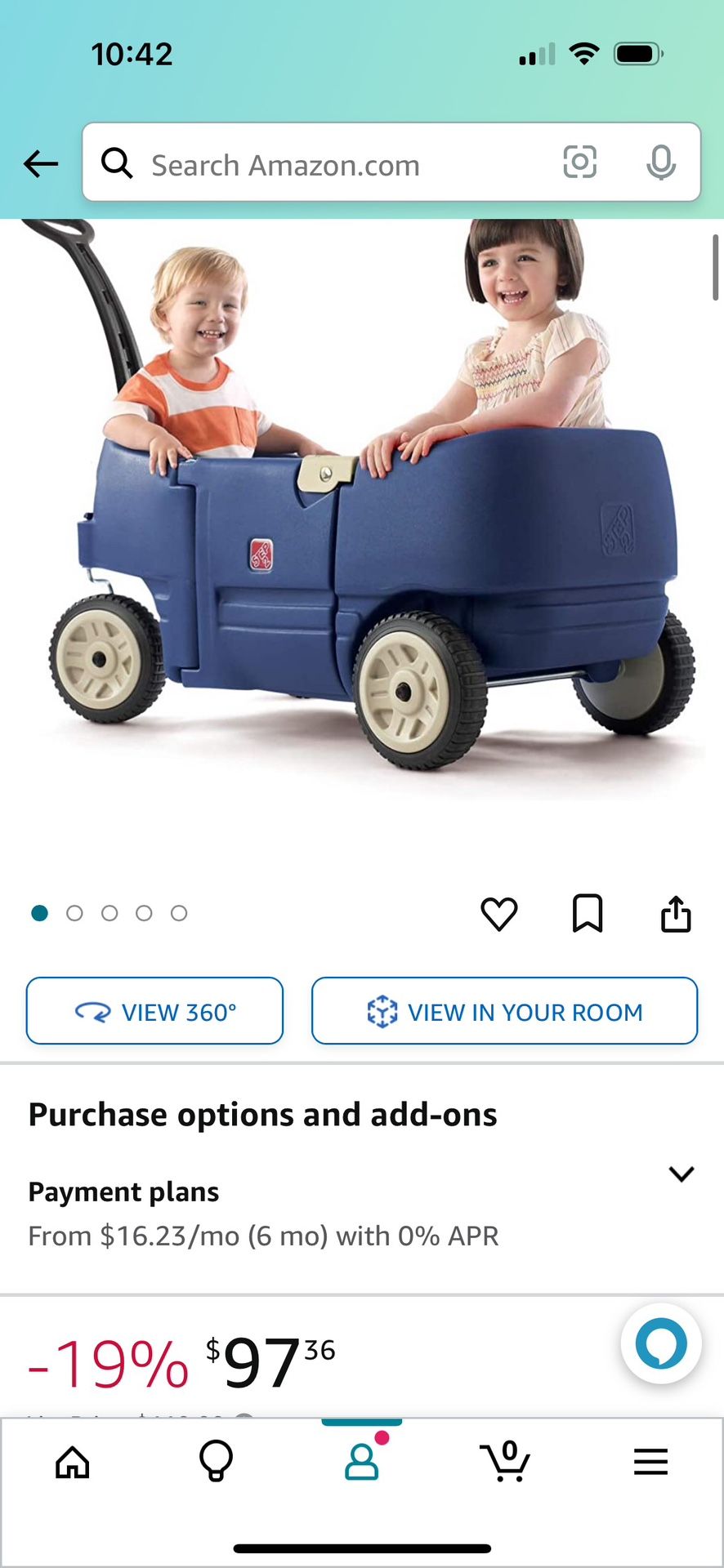Open the hamburger menu tab
The width and height of the screenshot is (724, 1568).
coord(650,1462)
